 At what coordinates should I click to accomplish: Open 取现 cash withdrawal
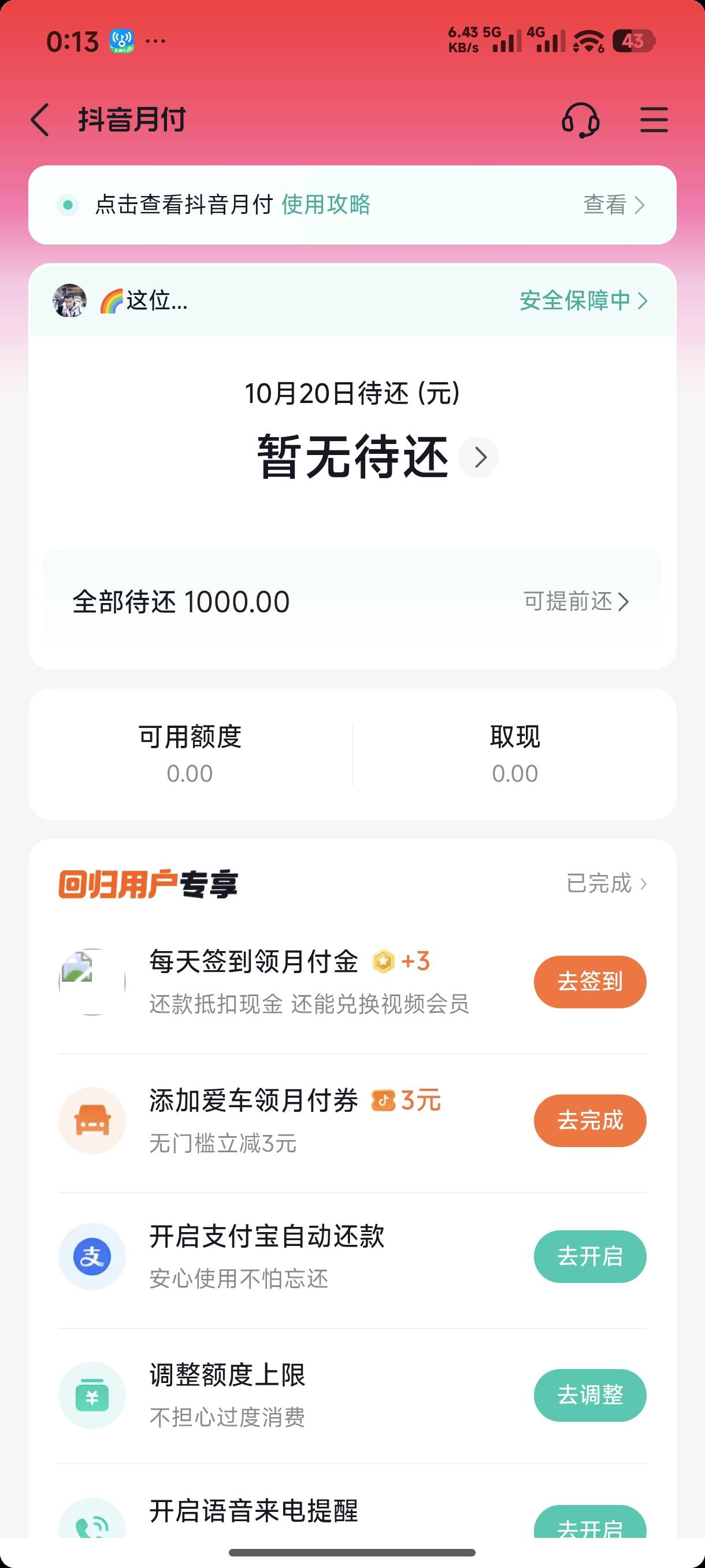click(x=515, y=754)
